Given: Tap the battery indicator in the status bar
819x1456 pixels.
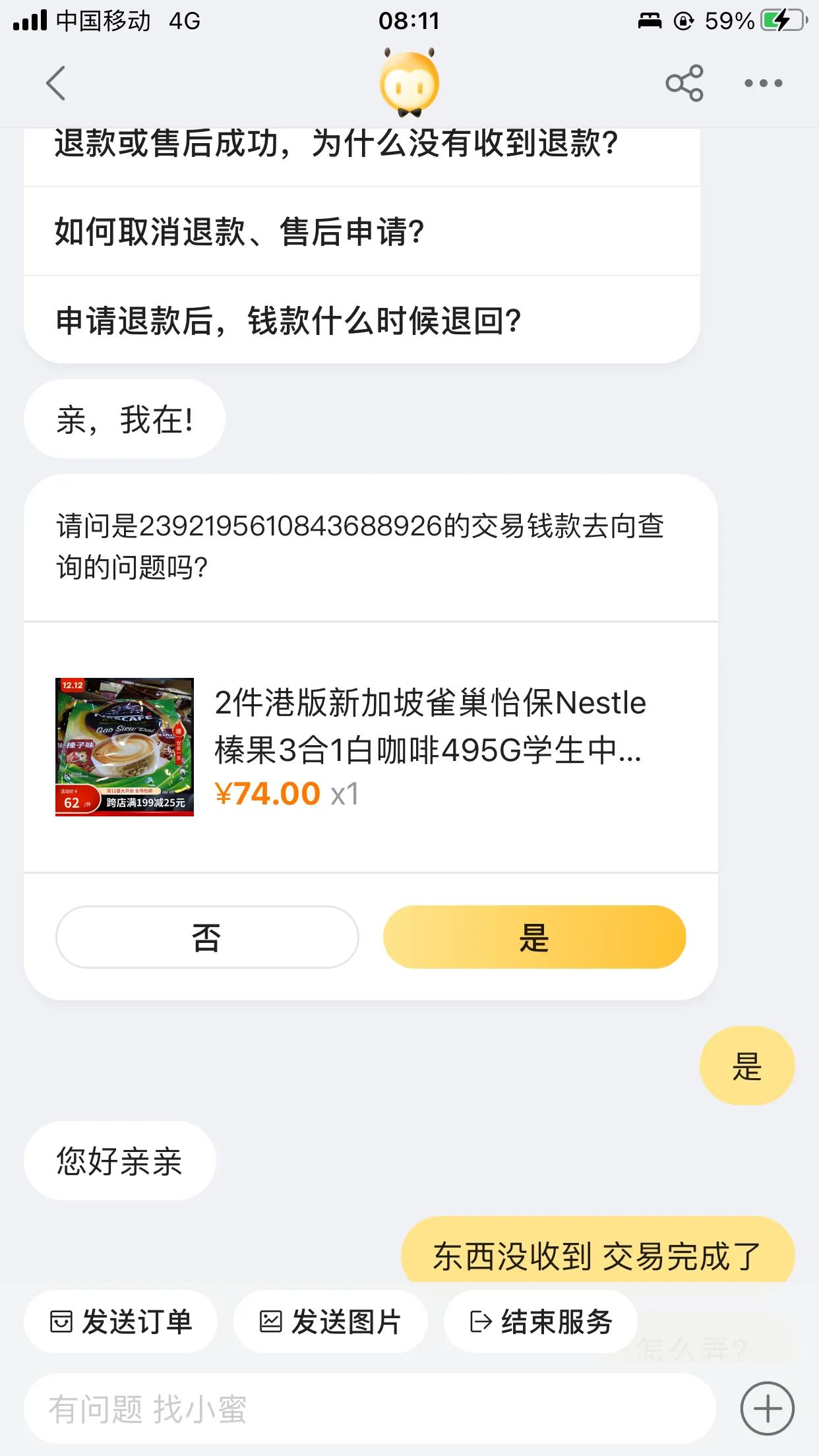Looking at the screenshot, I should click(781, 21).
